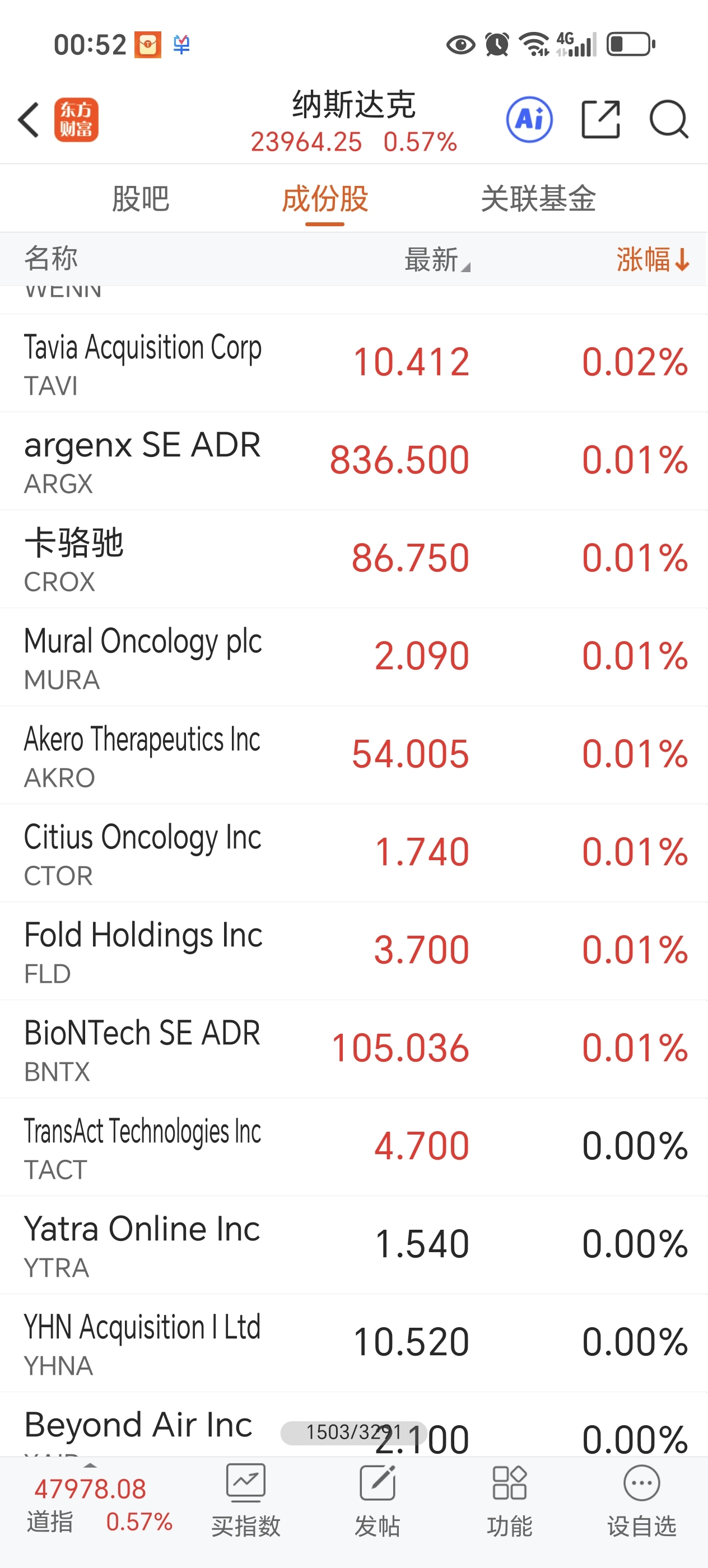Screen dimensions: 708x1568
Task: Add index to watchlist via 设自选
Action: pos(642,1500)
